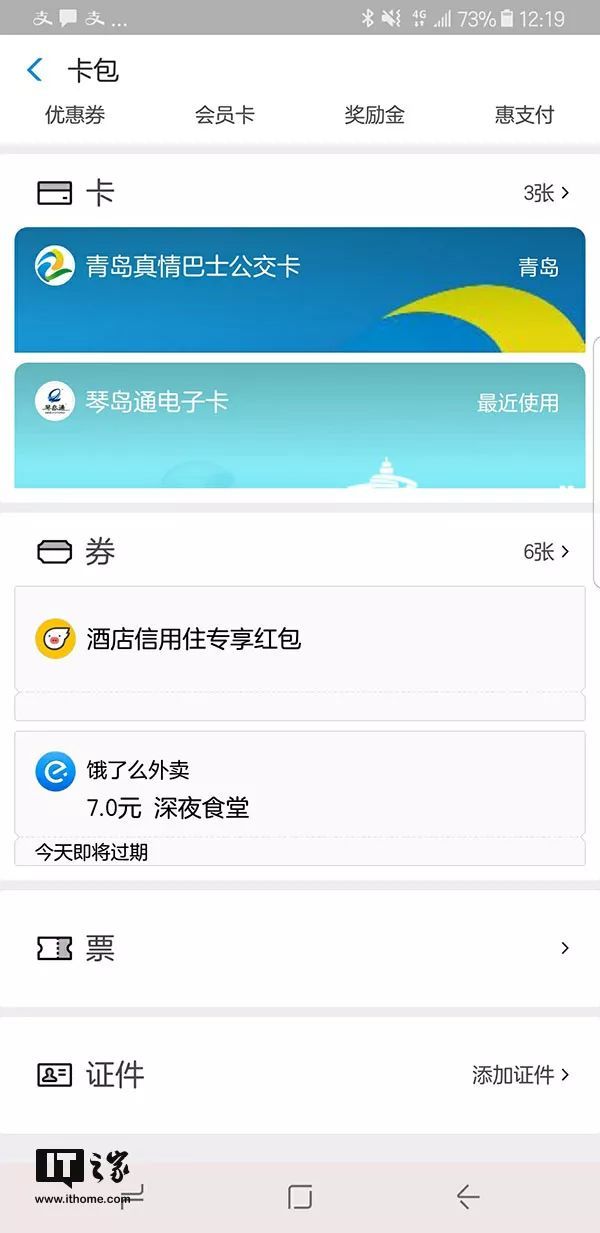
Task: Go back from the 卡包 page
Action: tap(35, 70)
